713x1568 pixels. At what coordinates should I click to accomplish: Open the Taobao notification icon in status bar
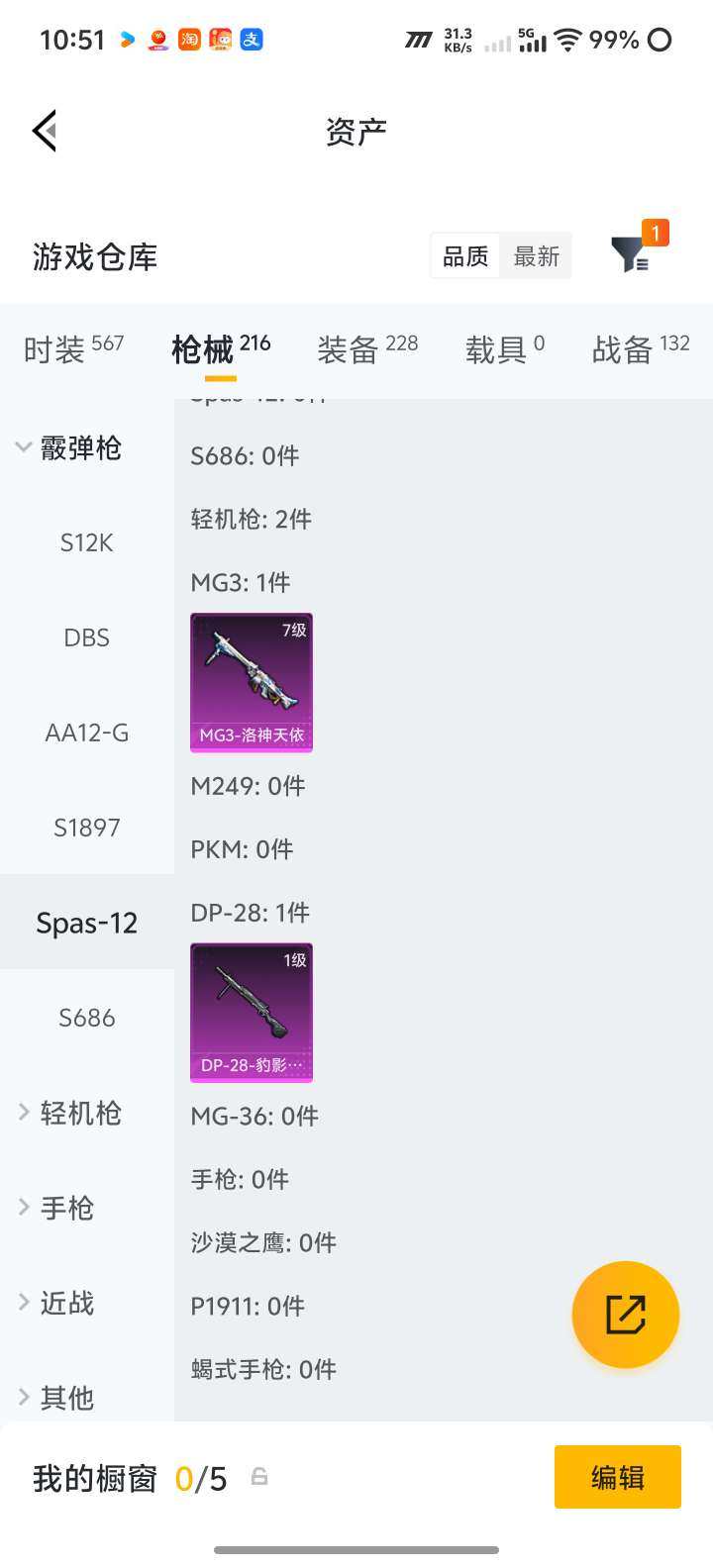(x=189, y=41)
